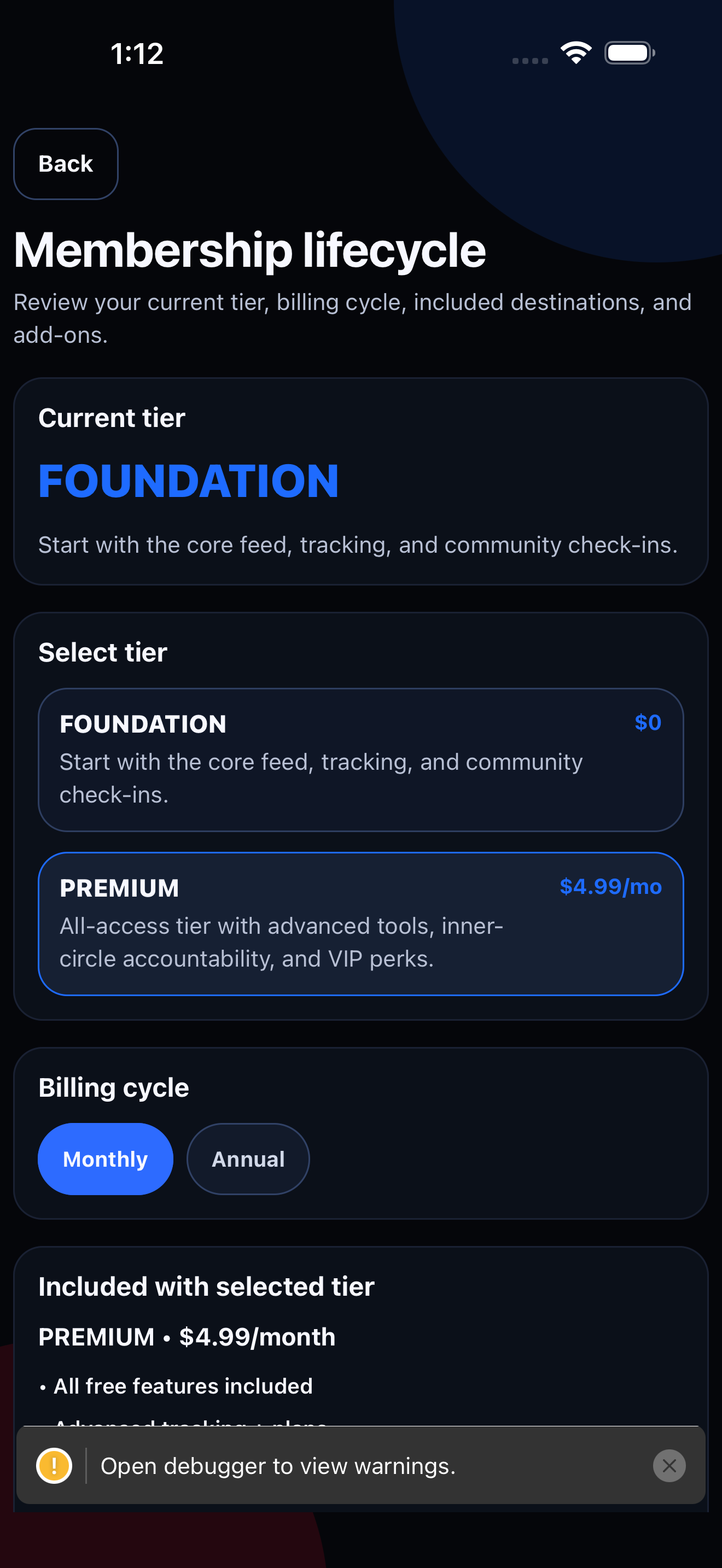Tap the Billing cycle section heading

(x=113, y=1087)
